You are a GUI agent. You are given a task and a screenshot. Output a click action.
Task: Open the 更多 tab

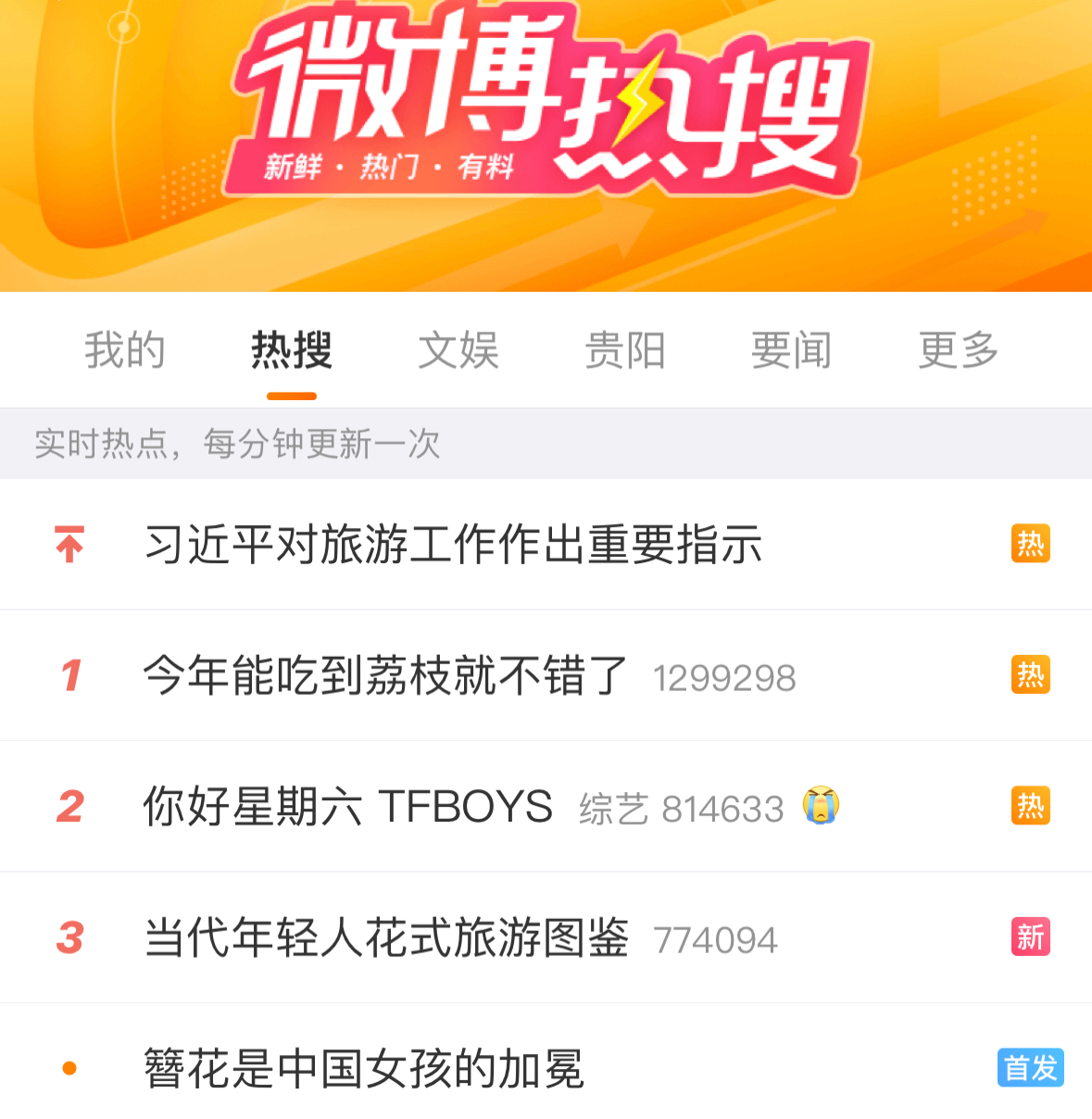[x=959, y=350]
